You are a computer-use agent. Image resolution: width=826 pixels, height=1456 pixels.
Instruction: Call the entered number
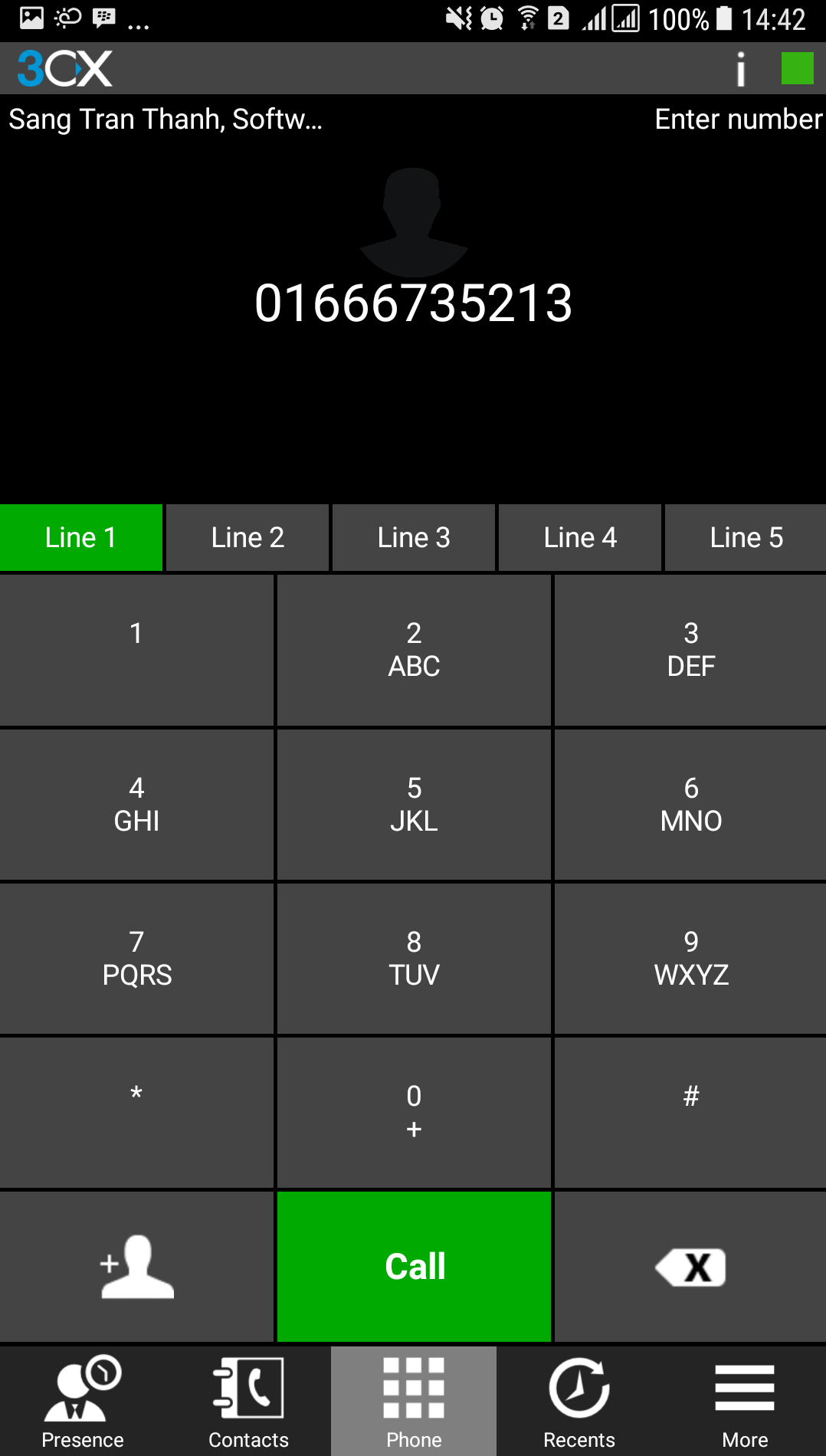point(414,1267)
